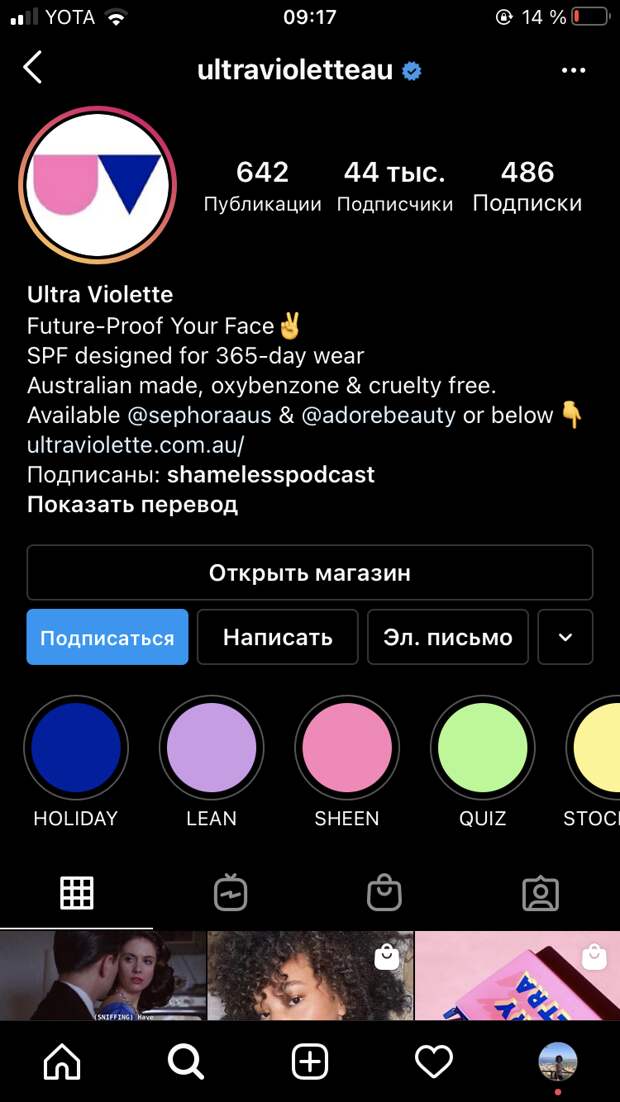Open the HOLIDAY story highlight

coord(76,747)
